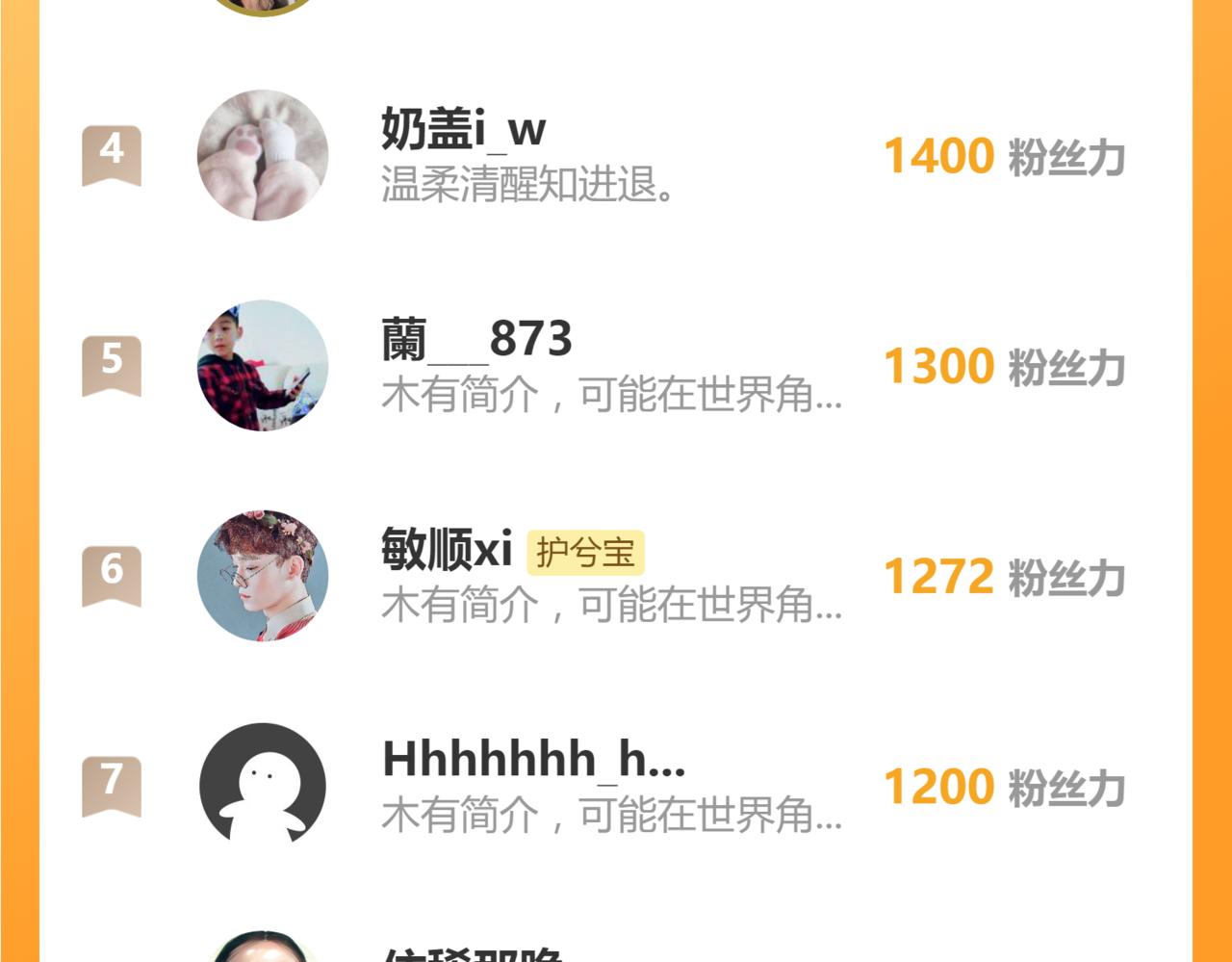This screenshot has height=962, width=1232.
Task: Open the Hhhhhhh_h... user row
Action: pyautogui.click(x=616, y=786)
